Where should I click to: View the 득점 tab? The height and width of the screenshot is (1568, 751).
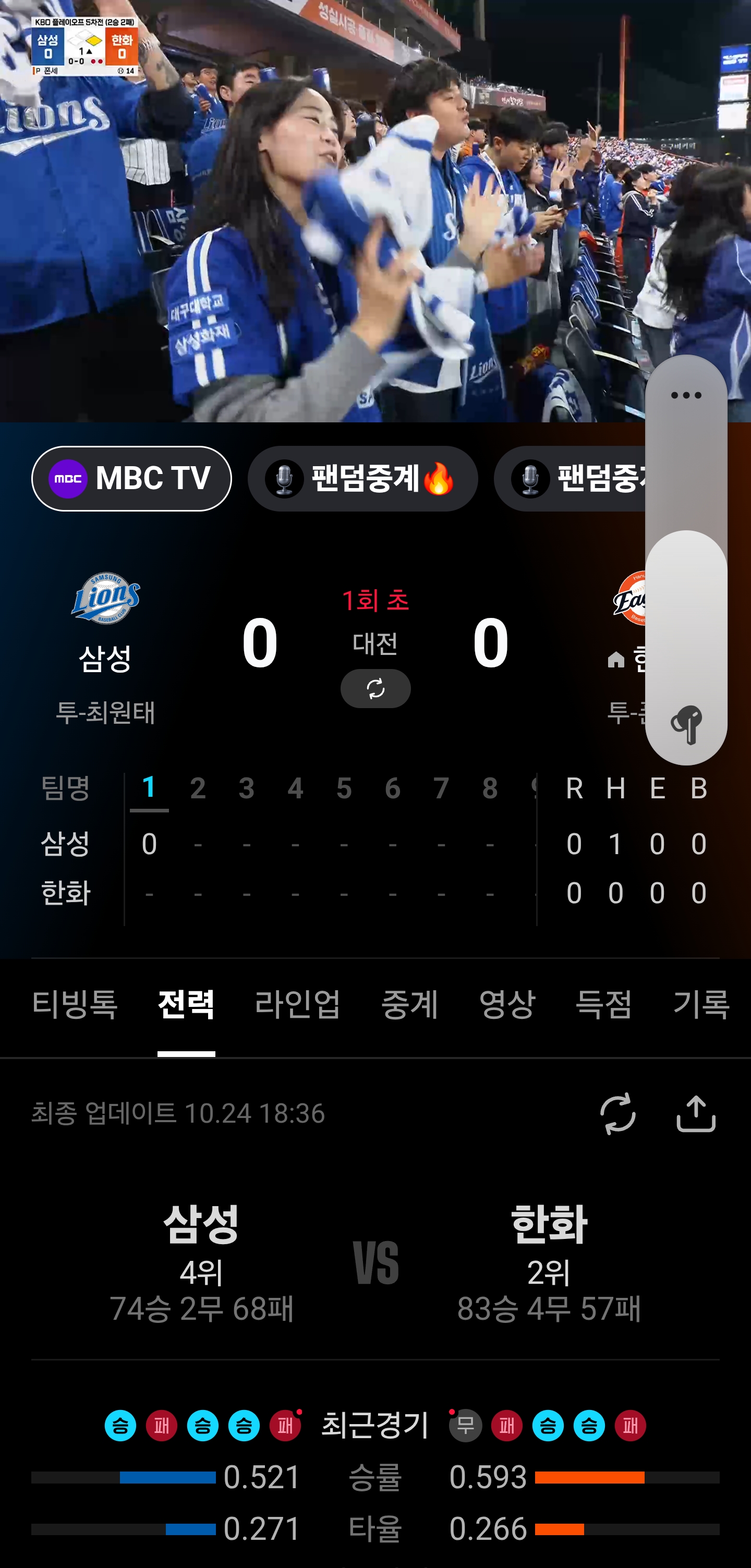(603, 1004)
